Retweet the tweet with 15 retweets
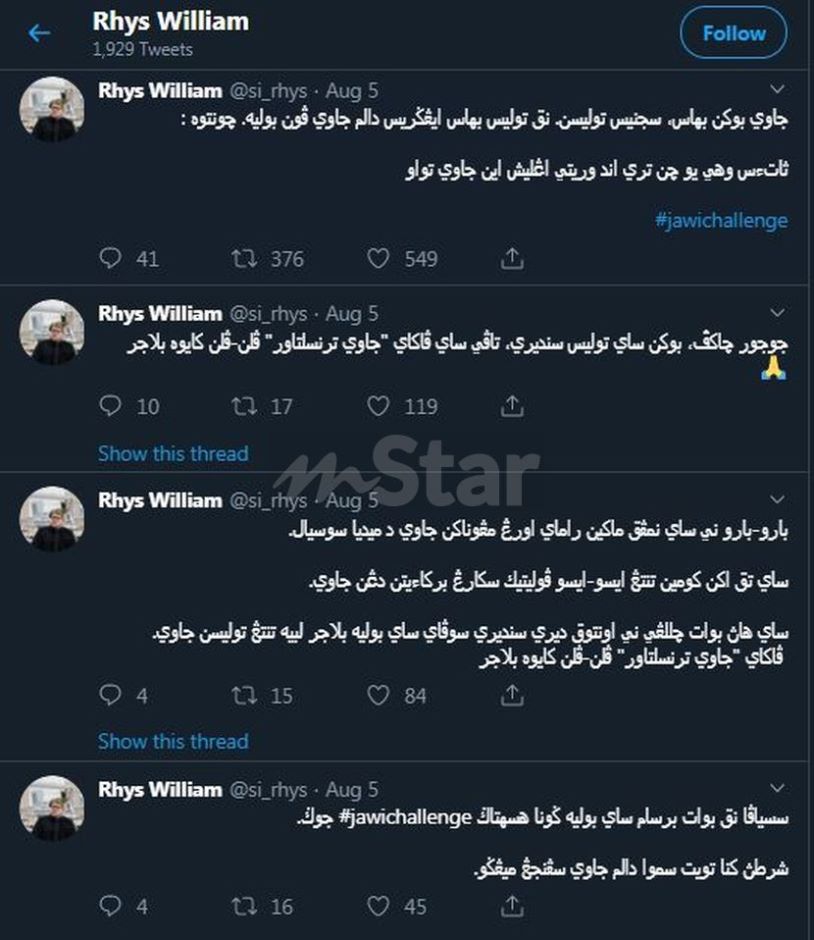The image size is (814, 940). coord(242,695)
